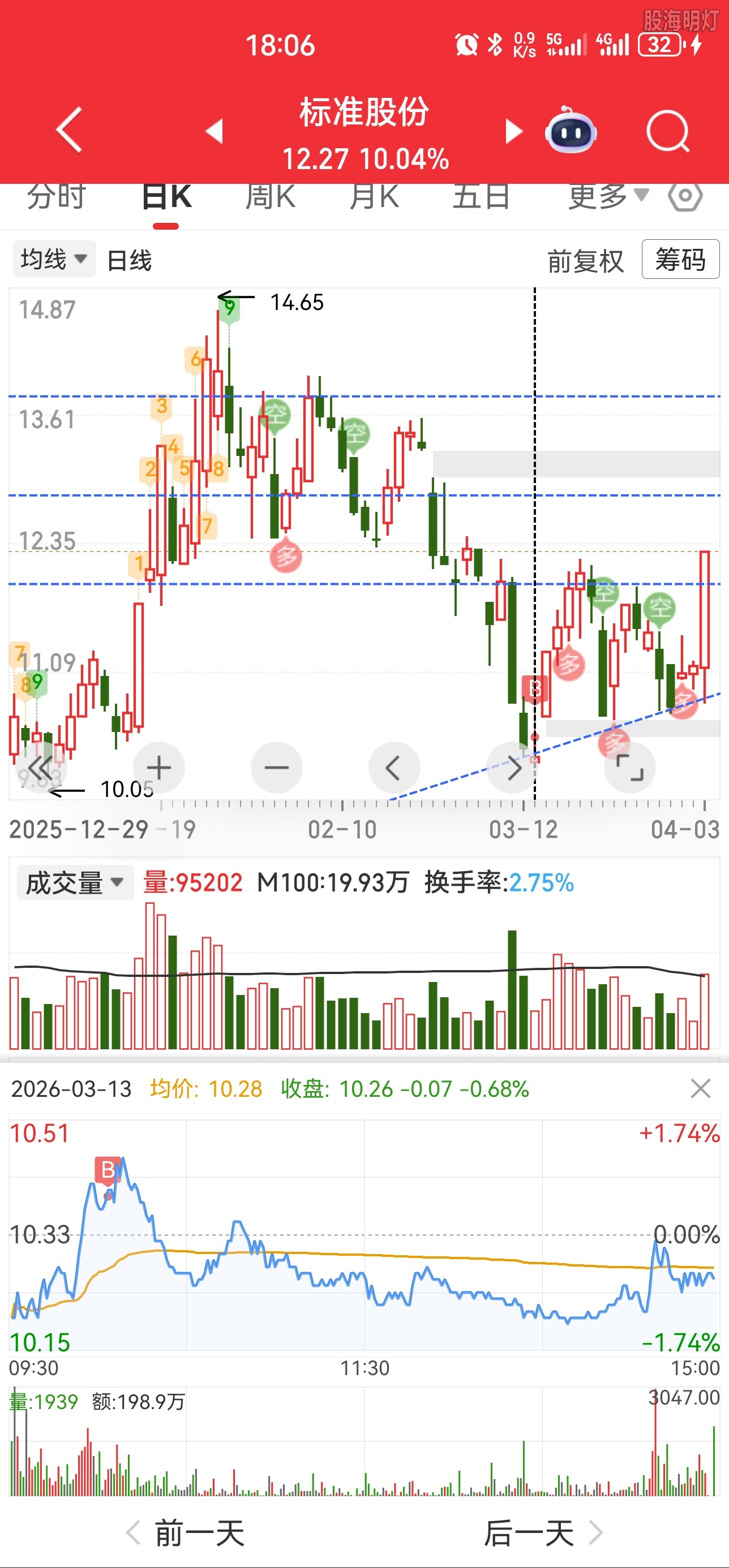
Task: Expand the 更多 dropdown
Action: click(607, 197)
